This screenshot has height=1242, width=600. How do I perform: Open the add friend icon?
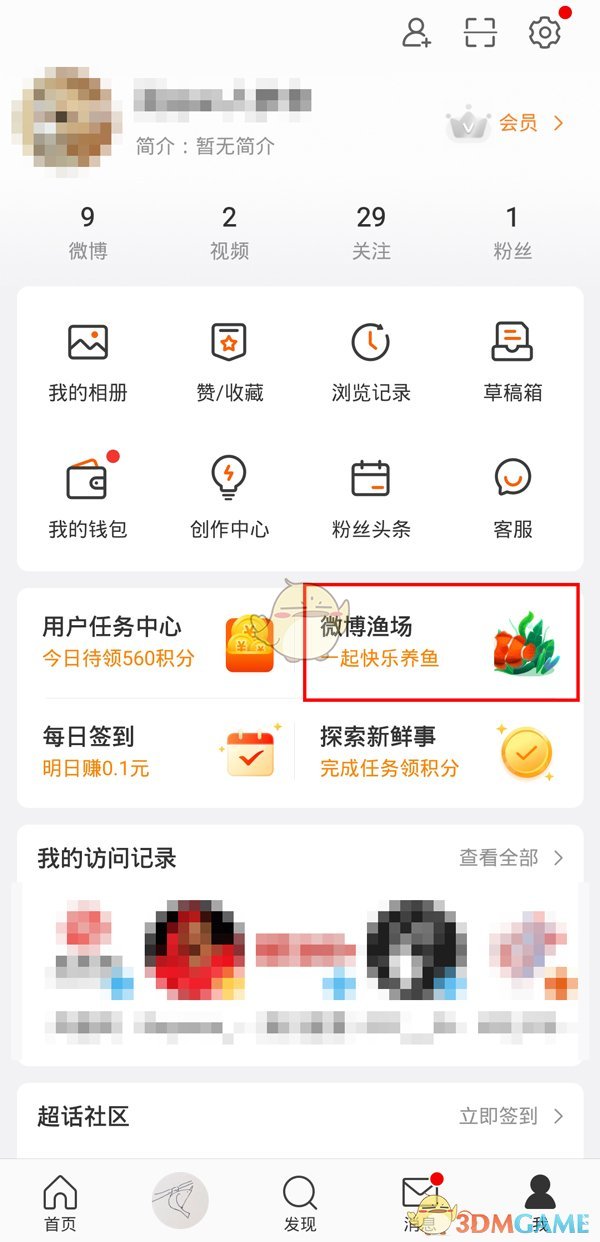point(416,33)
